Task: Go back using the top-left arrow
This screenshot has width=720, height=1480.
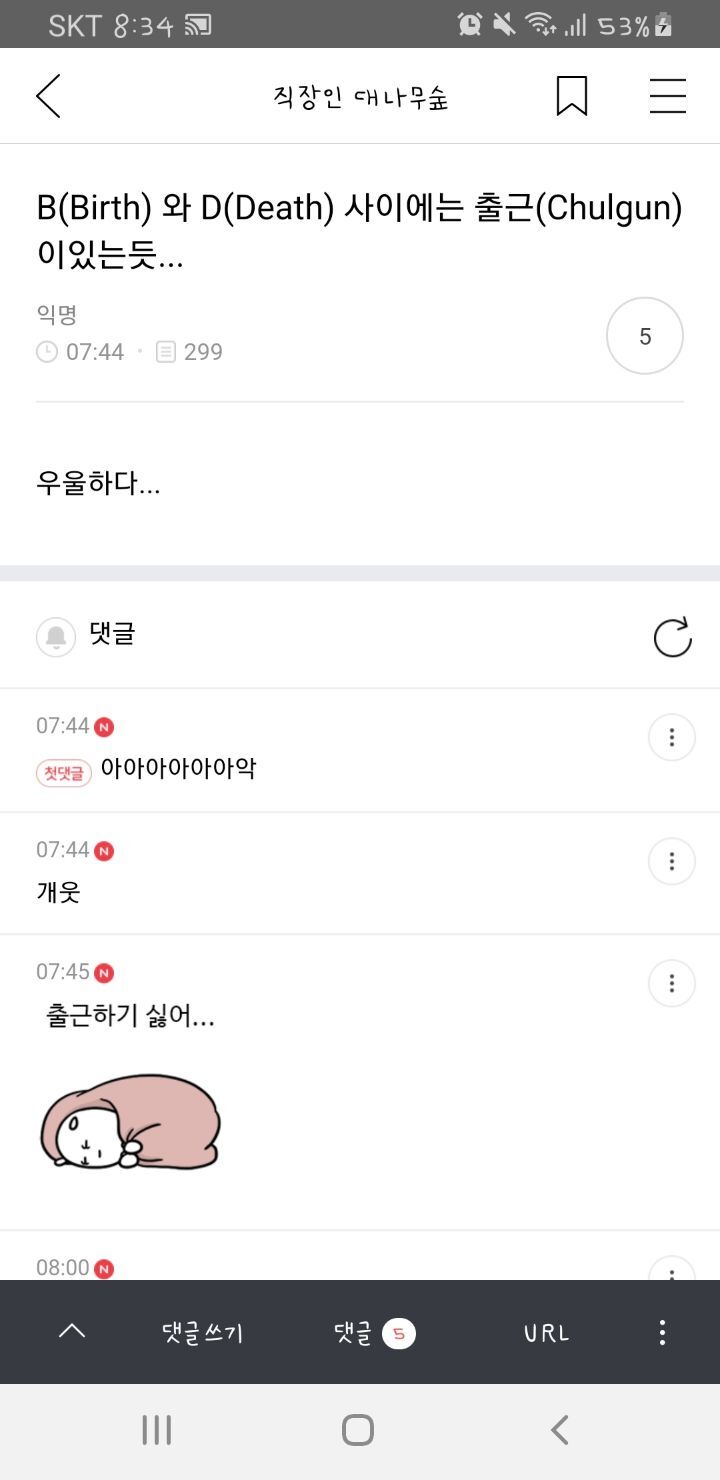Action: tap(48, 96)
